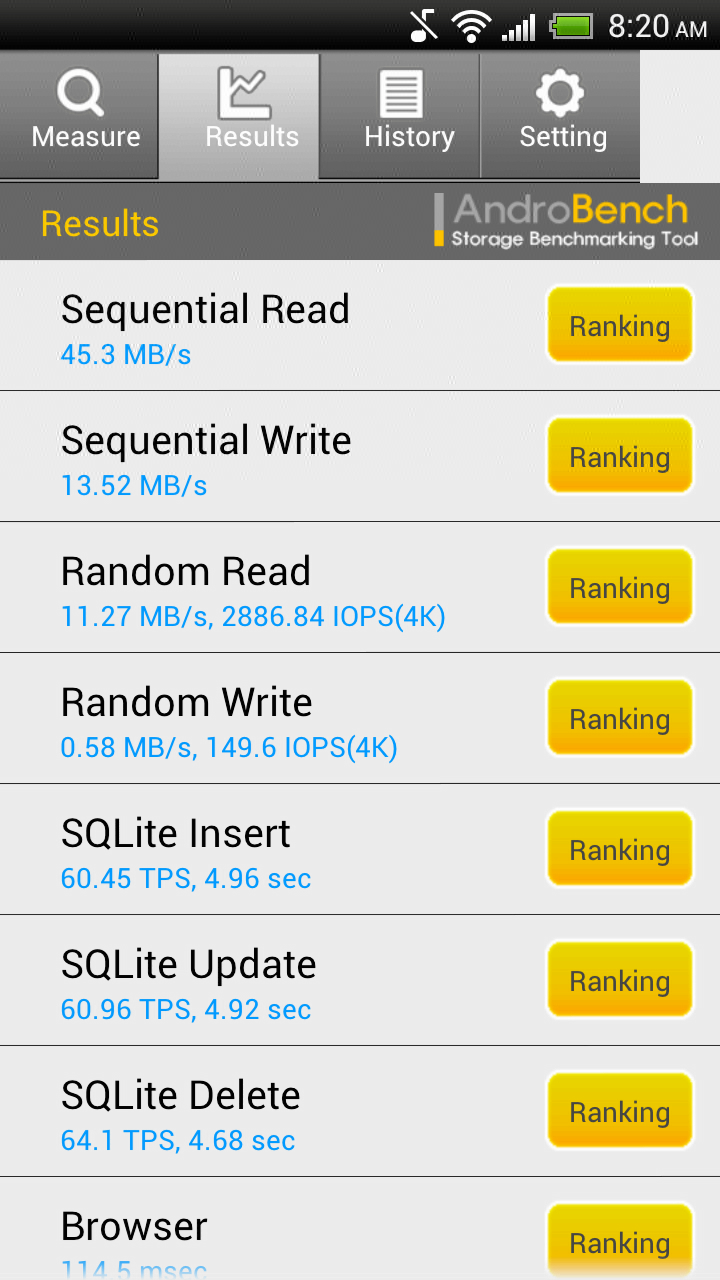Open Ranking for Random Write
This screenshot has width=720, height=1280.
619,717
